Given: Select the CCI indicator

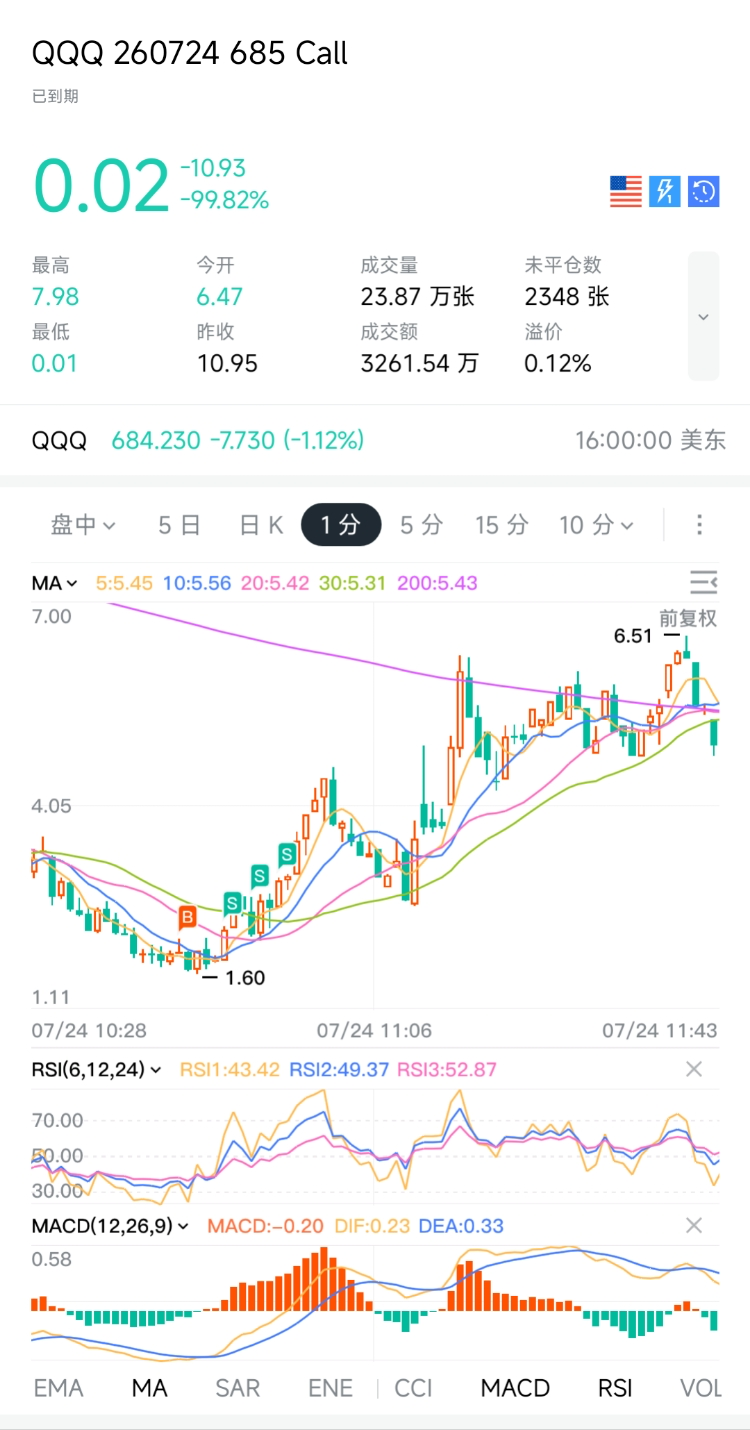Looking at the screenshot, I should click(x=414, y=1388).
